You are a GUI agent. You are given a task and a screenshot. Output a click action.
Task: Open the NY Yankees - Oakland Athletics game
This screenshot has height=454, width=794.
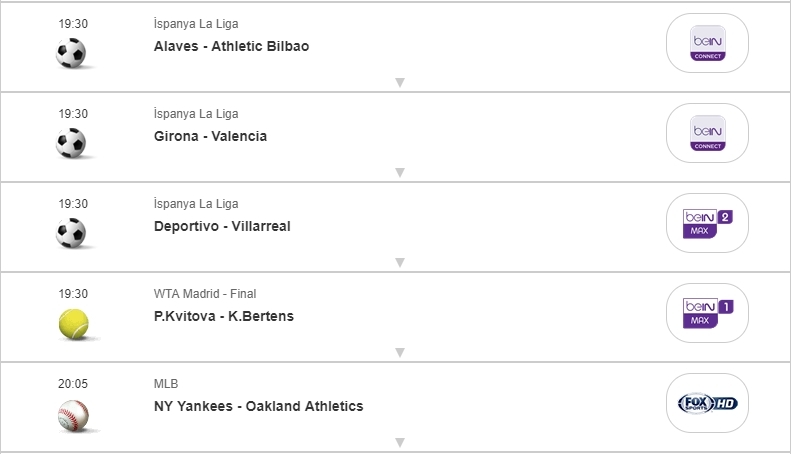(258, 407)
